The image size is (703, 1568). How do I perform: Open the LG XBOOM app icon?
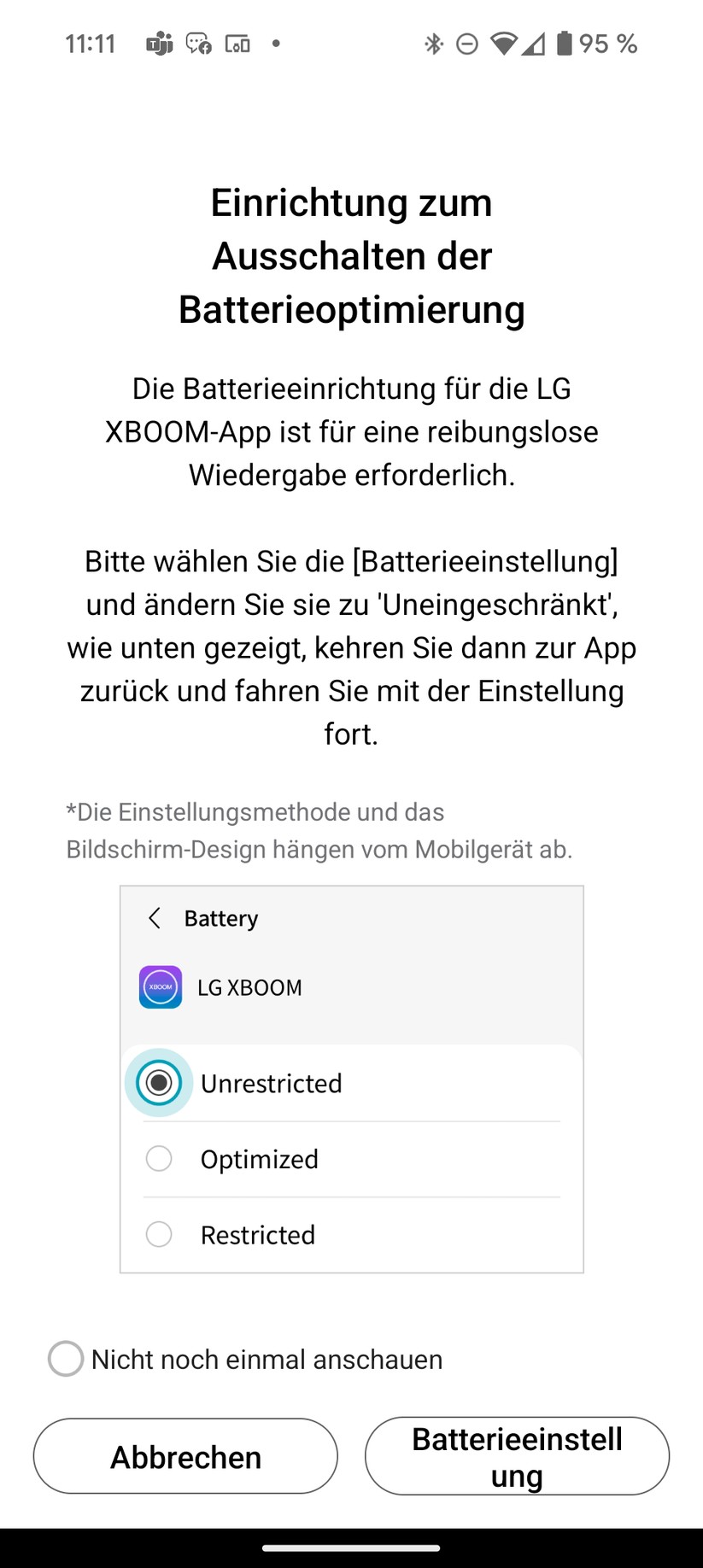point(160,987)
